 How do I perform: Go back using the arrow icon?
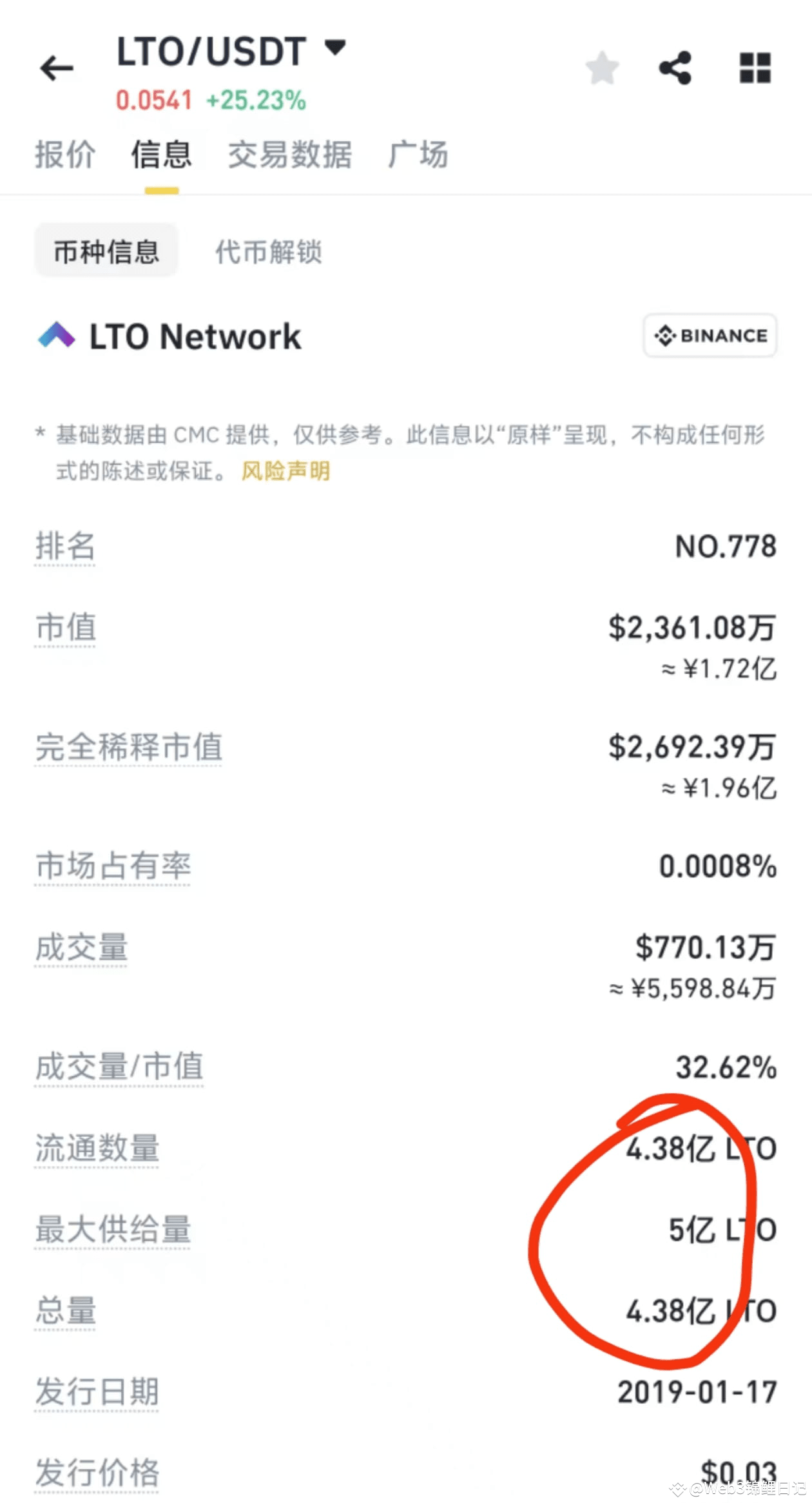[x=57, y=68]
